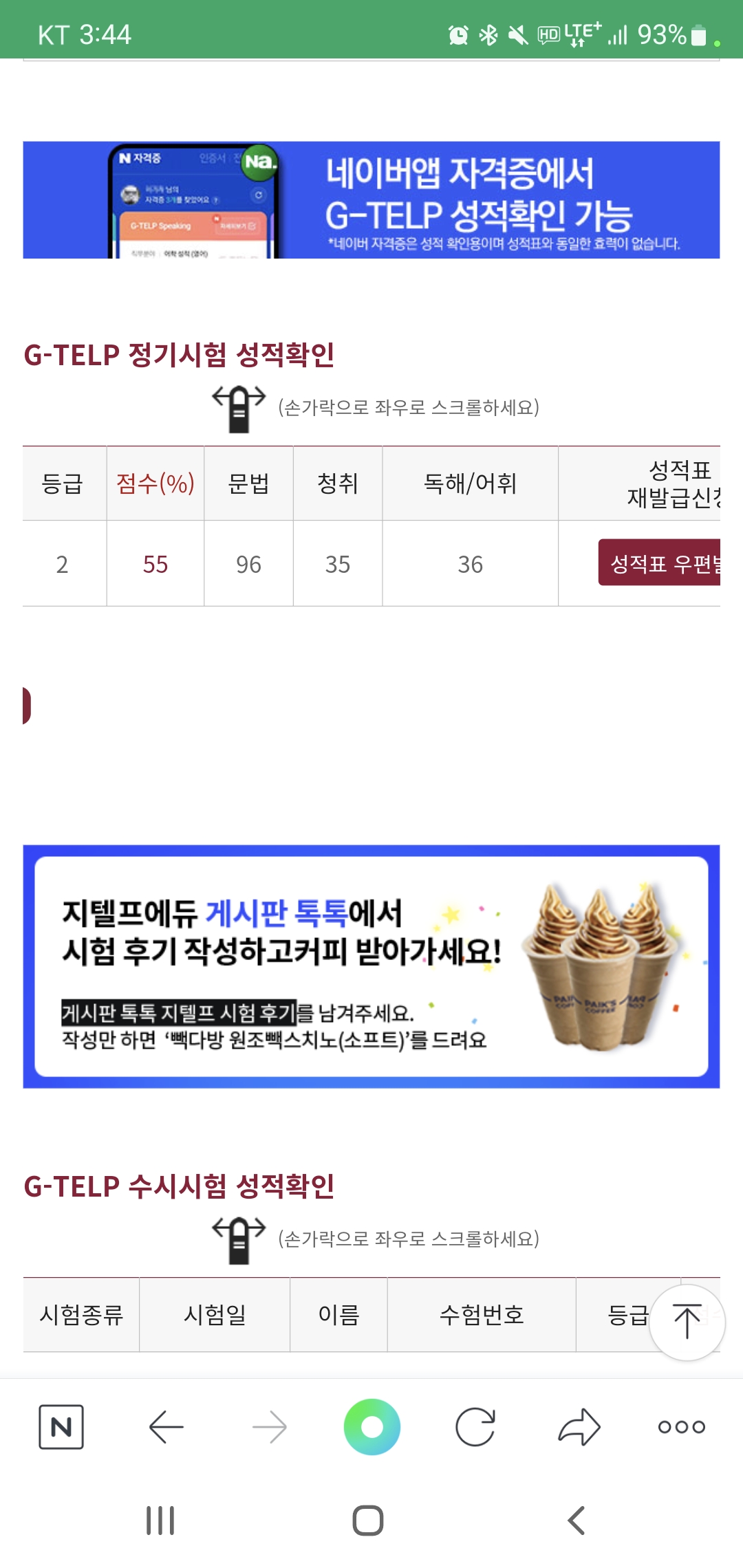Open the browser more options menu
The width and height of the screenshot is (743, 1568).
pyautogui.click(x=681, y=1427)
